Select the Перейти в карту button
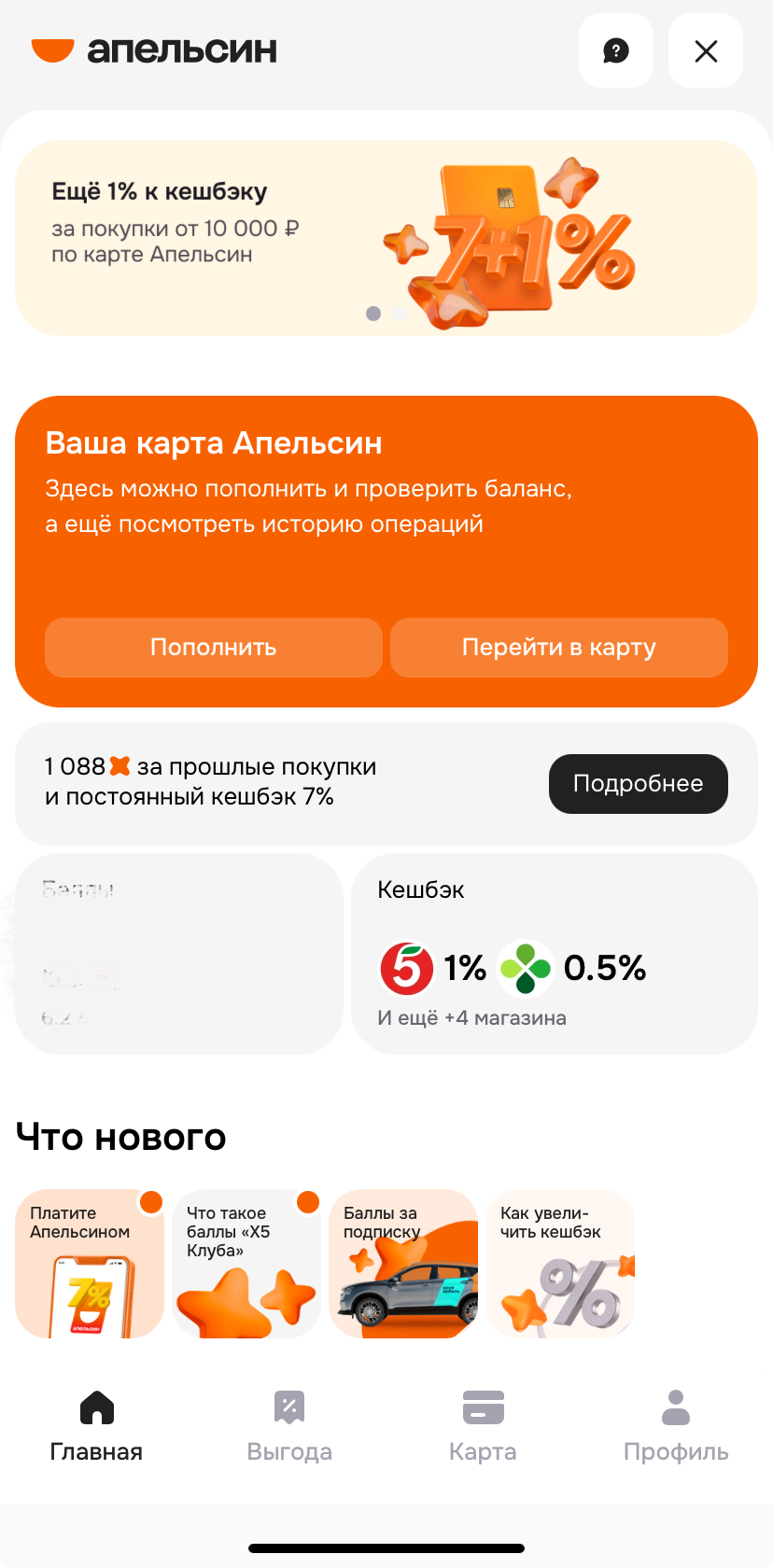 558,647
